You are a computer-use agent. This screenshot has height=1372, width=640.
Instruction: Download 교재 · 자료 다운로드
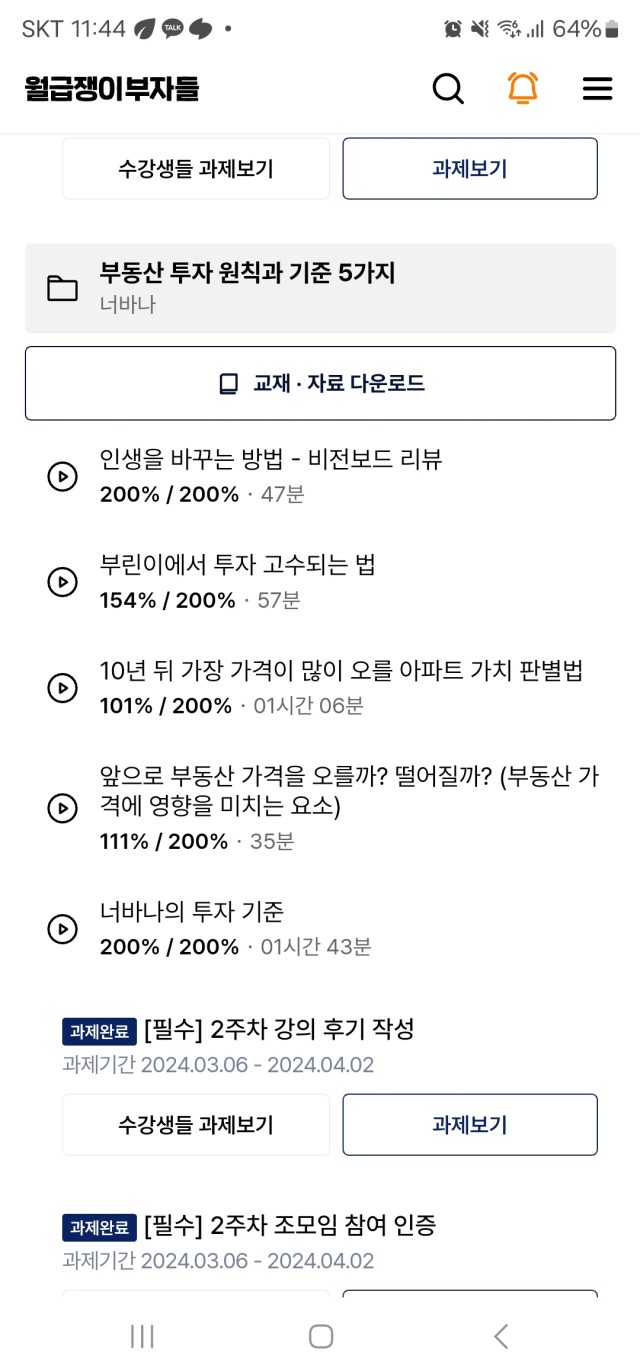pyautogui.click(x=320, y=383)
